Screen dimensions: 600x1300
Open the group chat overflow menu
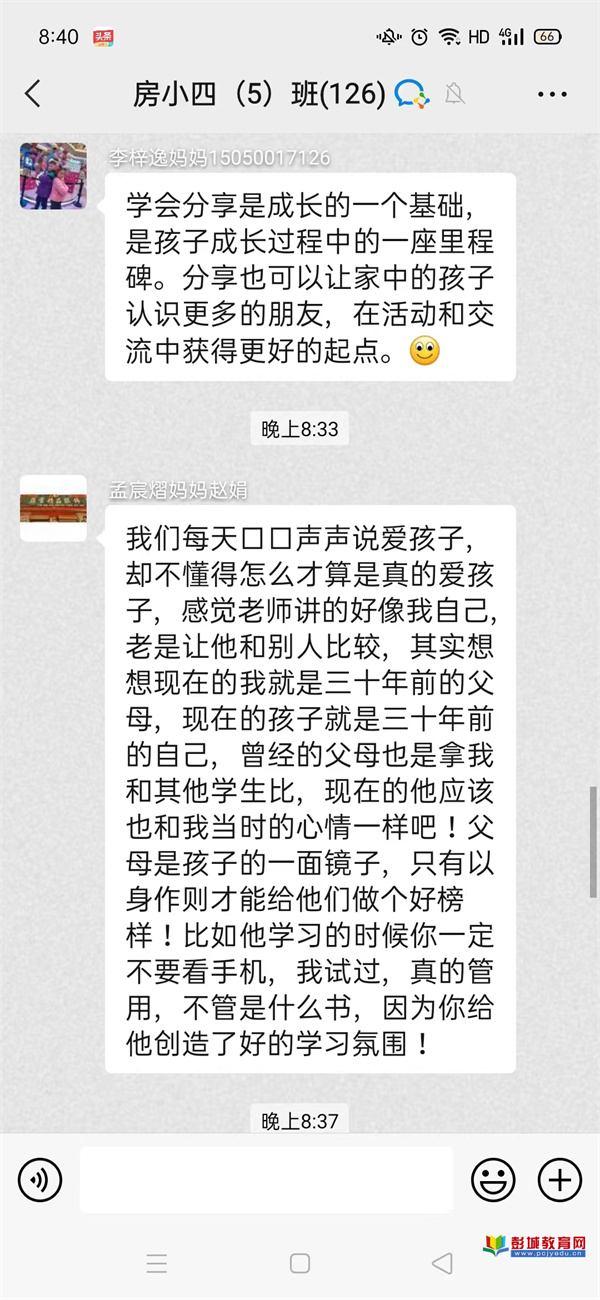pyautogui.click(x=552, y=95)
